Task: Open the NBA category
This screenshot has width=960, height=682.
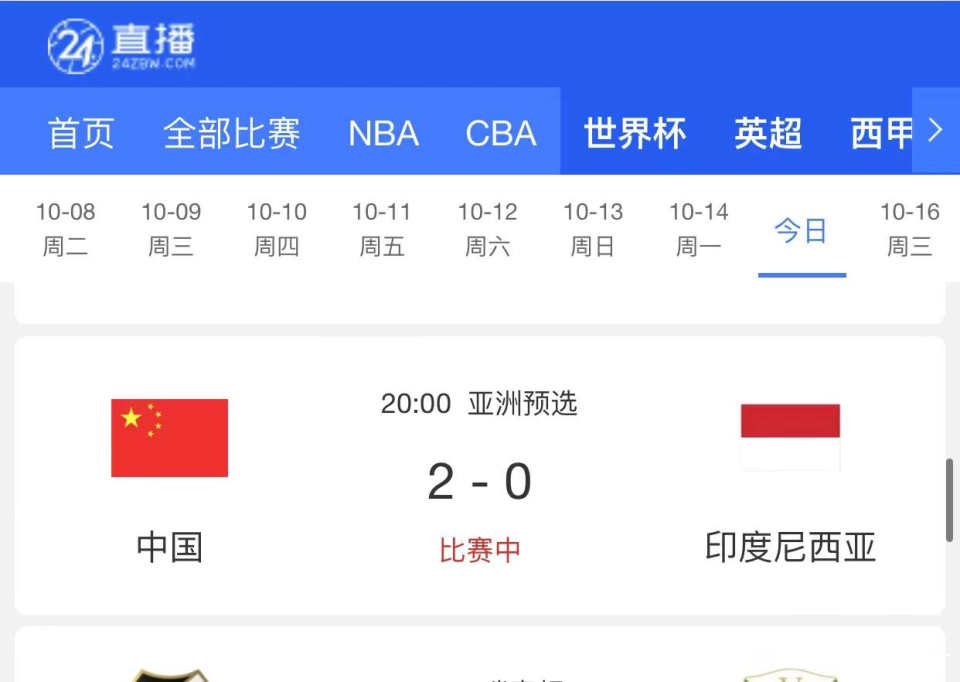Action: coord(383,133)
